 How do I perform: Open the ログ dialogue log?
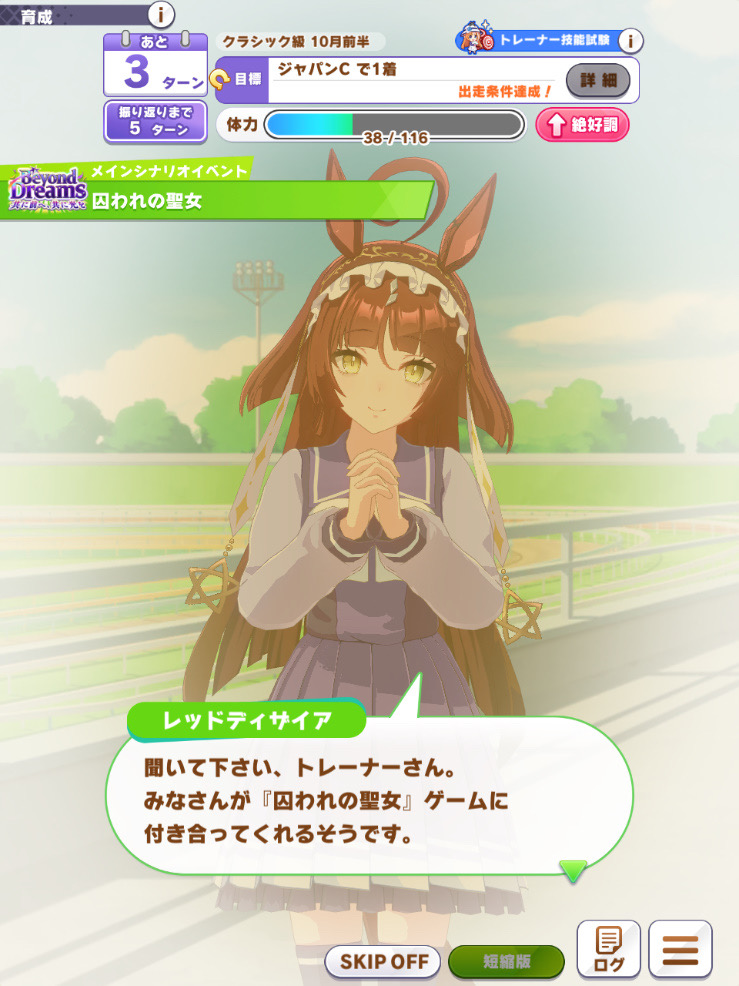(608, 949)
